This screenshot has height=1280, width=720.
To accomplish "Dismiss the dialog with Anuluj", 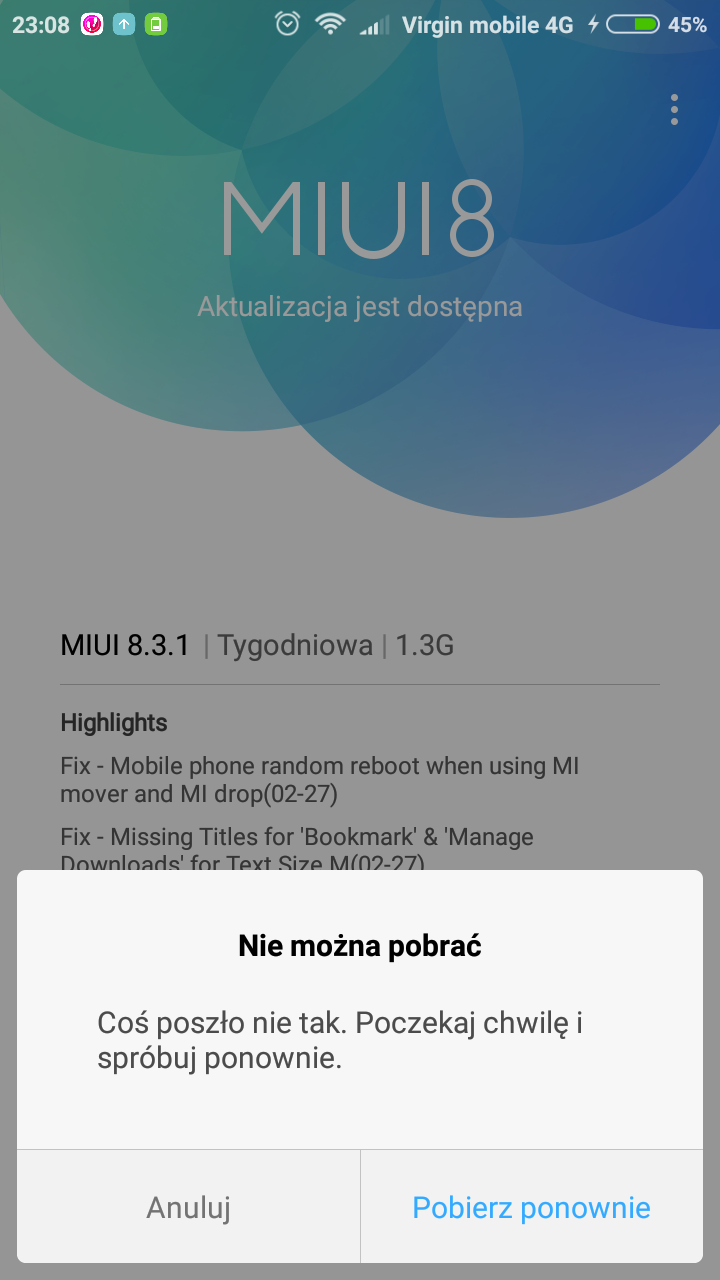I will pos(189,1207).
